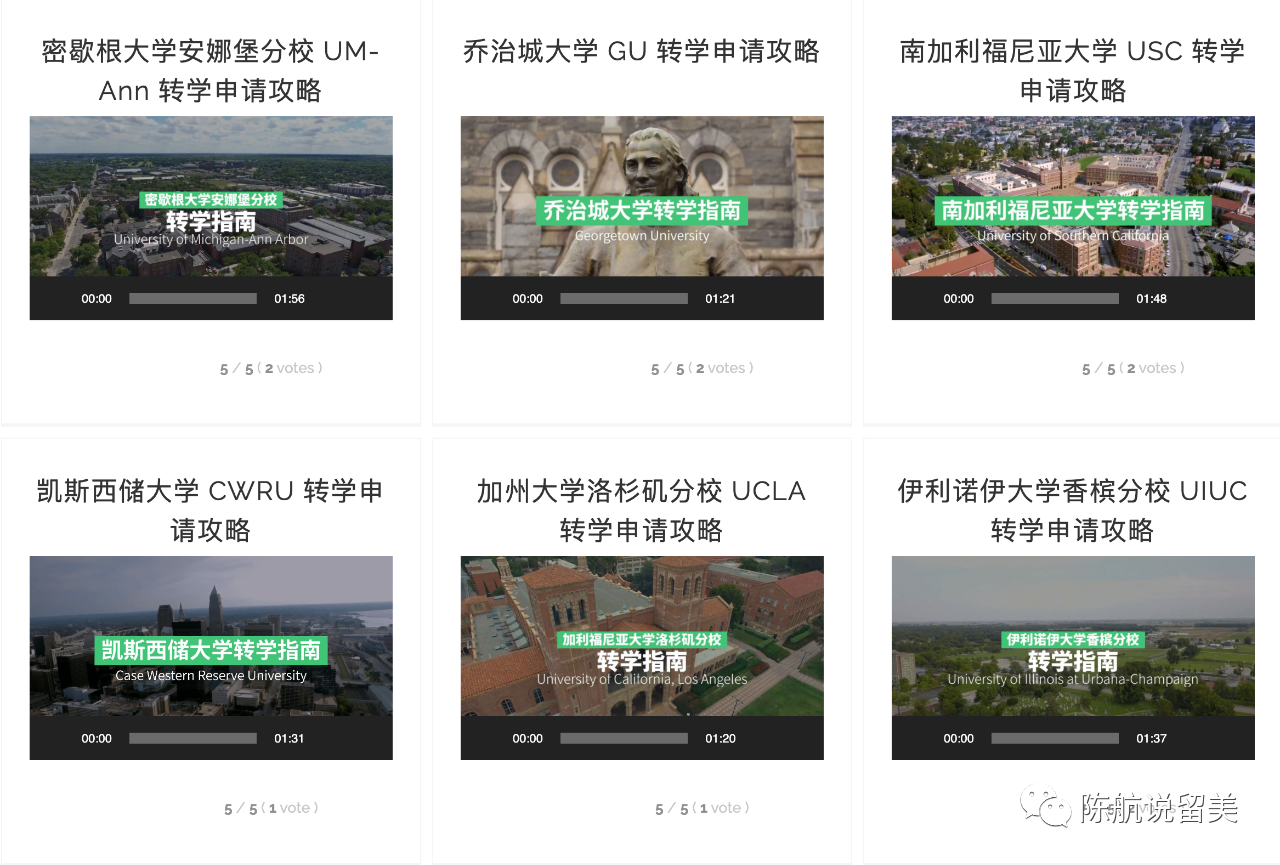The image size is (1280, 865).
Task: Play the Illinois at Urbana-Champaign video
Action: click(x=1073, y=636)
